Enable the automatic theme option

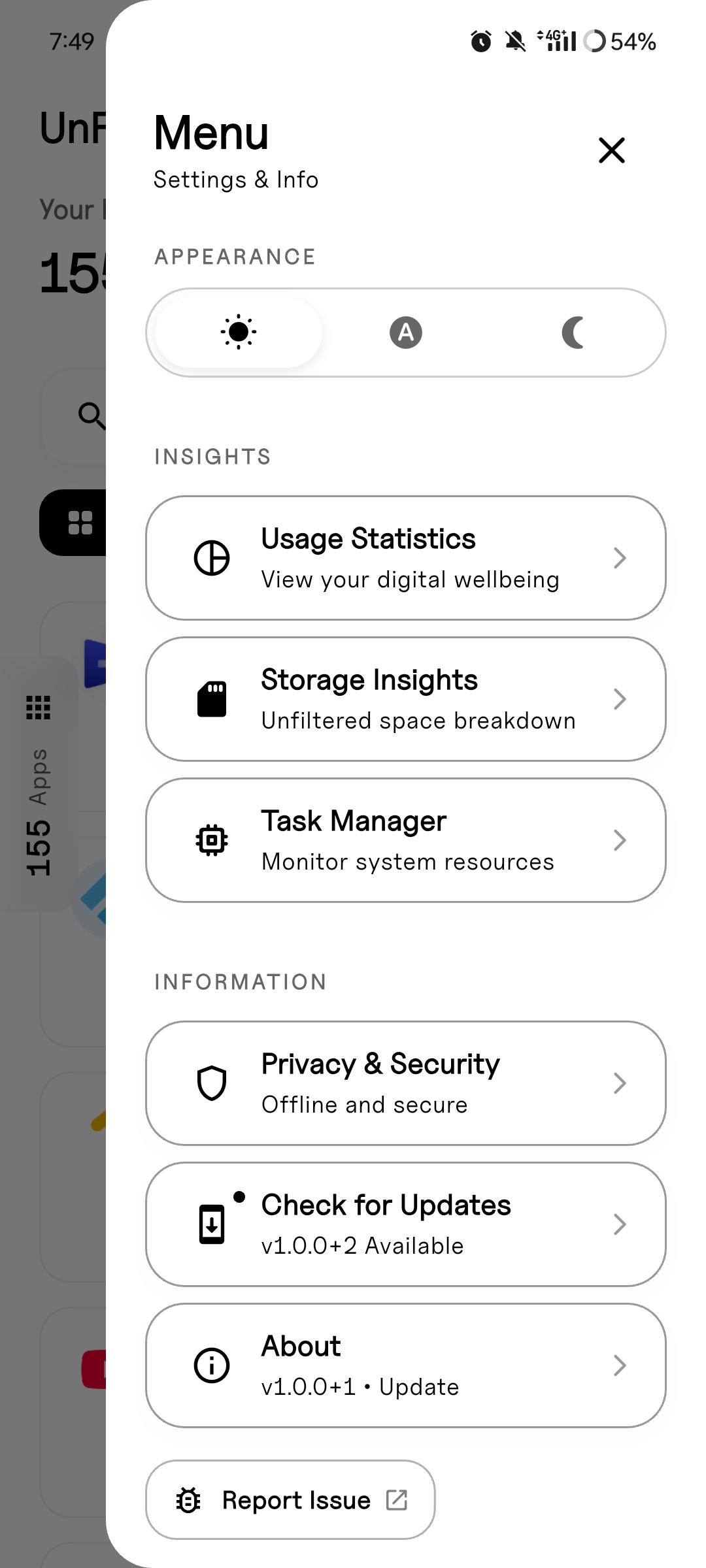pyautogui.click(x=405, y=332)
